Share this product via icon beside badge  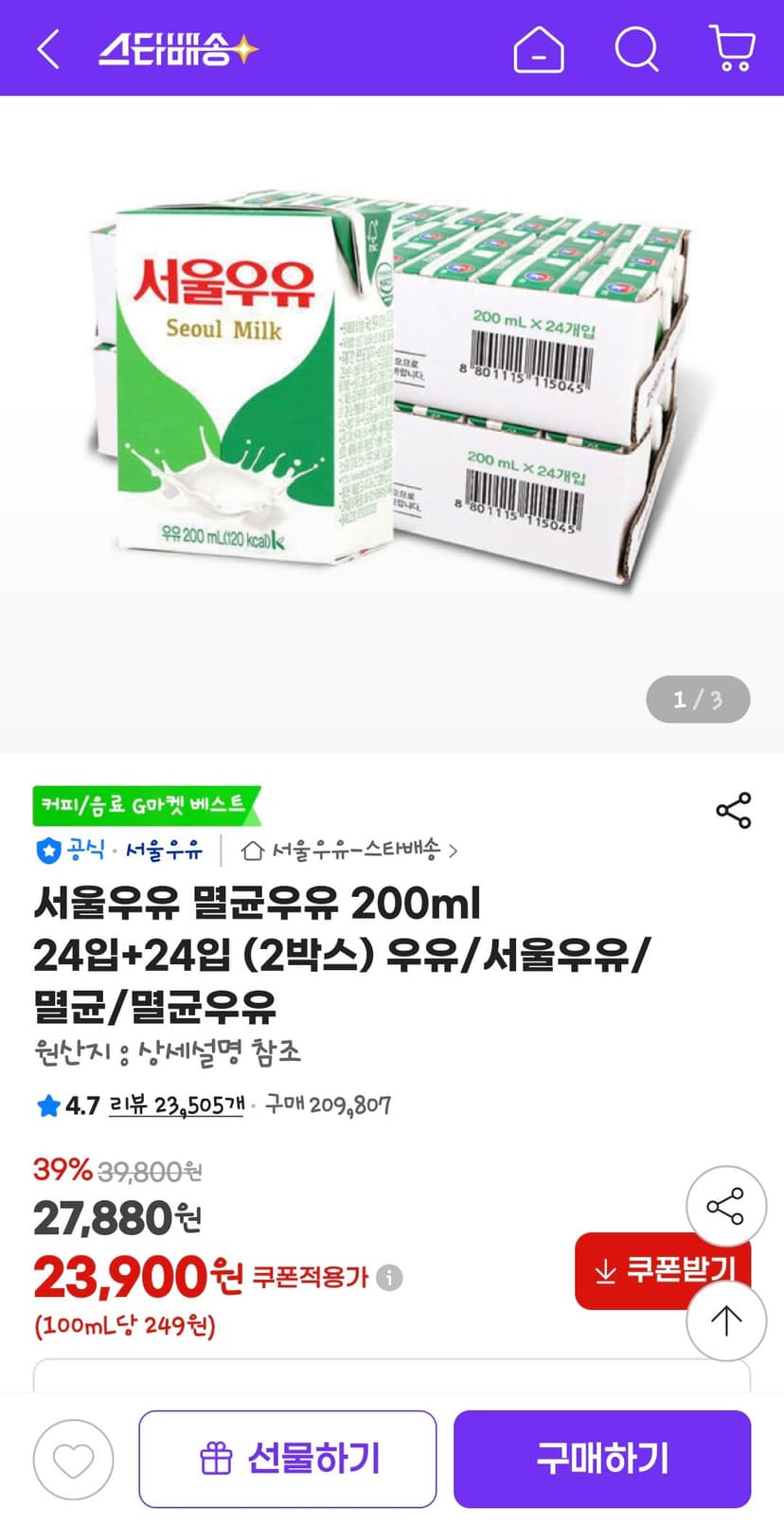(733, 811)
